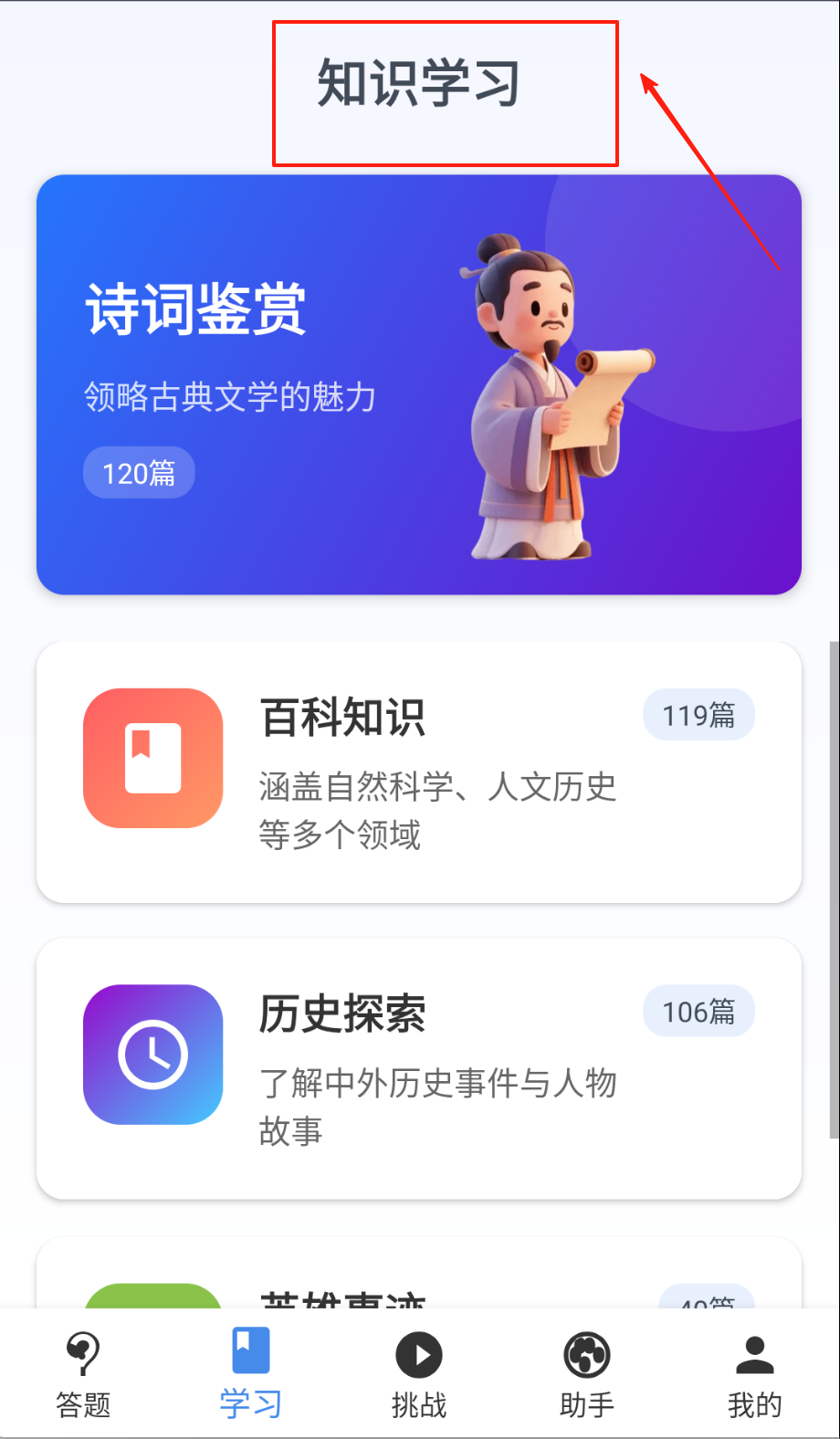Go to the 挑战 tab

(x=419, y=1374)
